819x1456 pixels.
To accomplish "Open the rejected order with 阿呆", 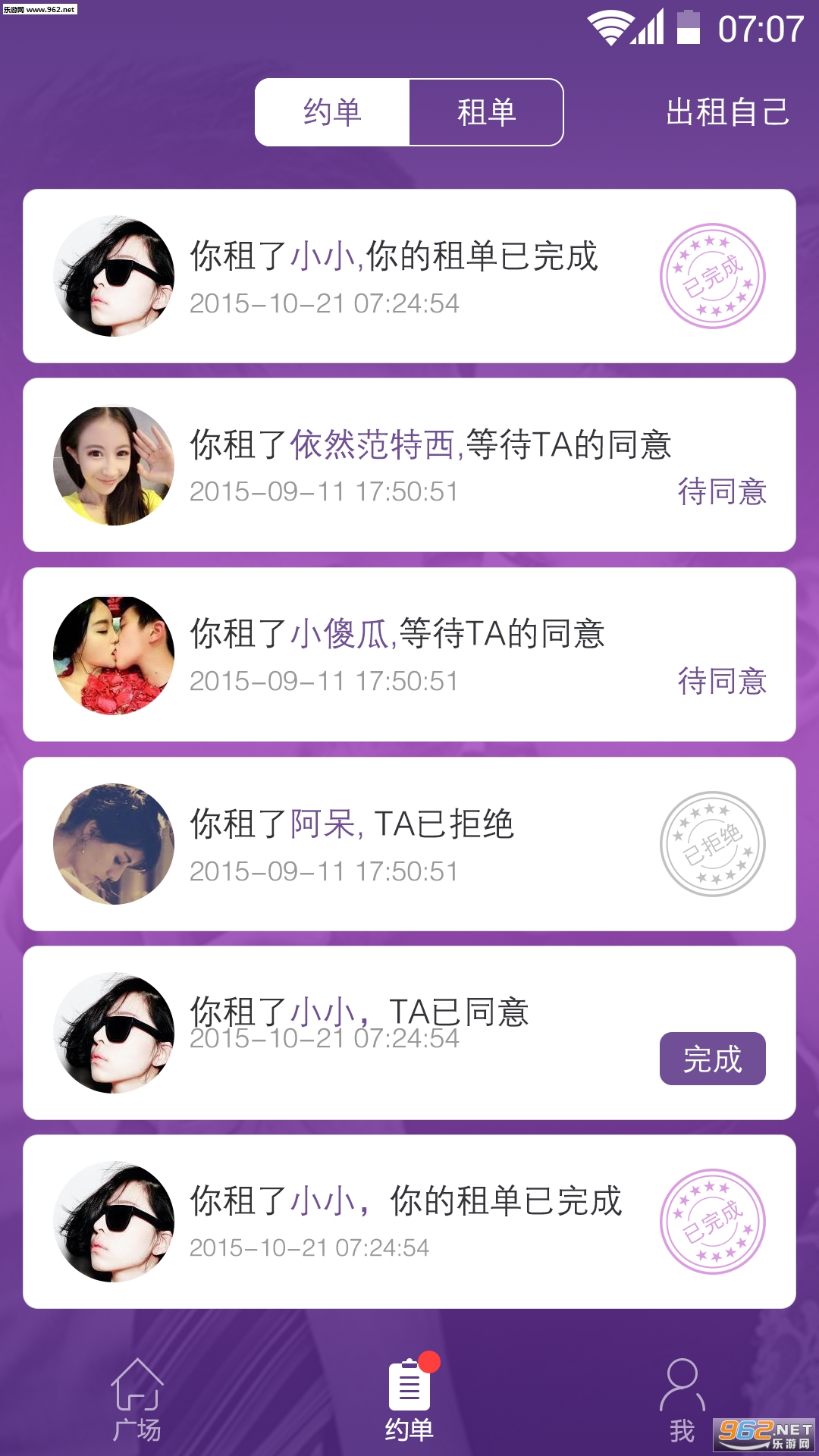I will (x=409, y=844).
